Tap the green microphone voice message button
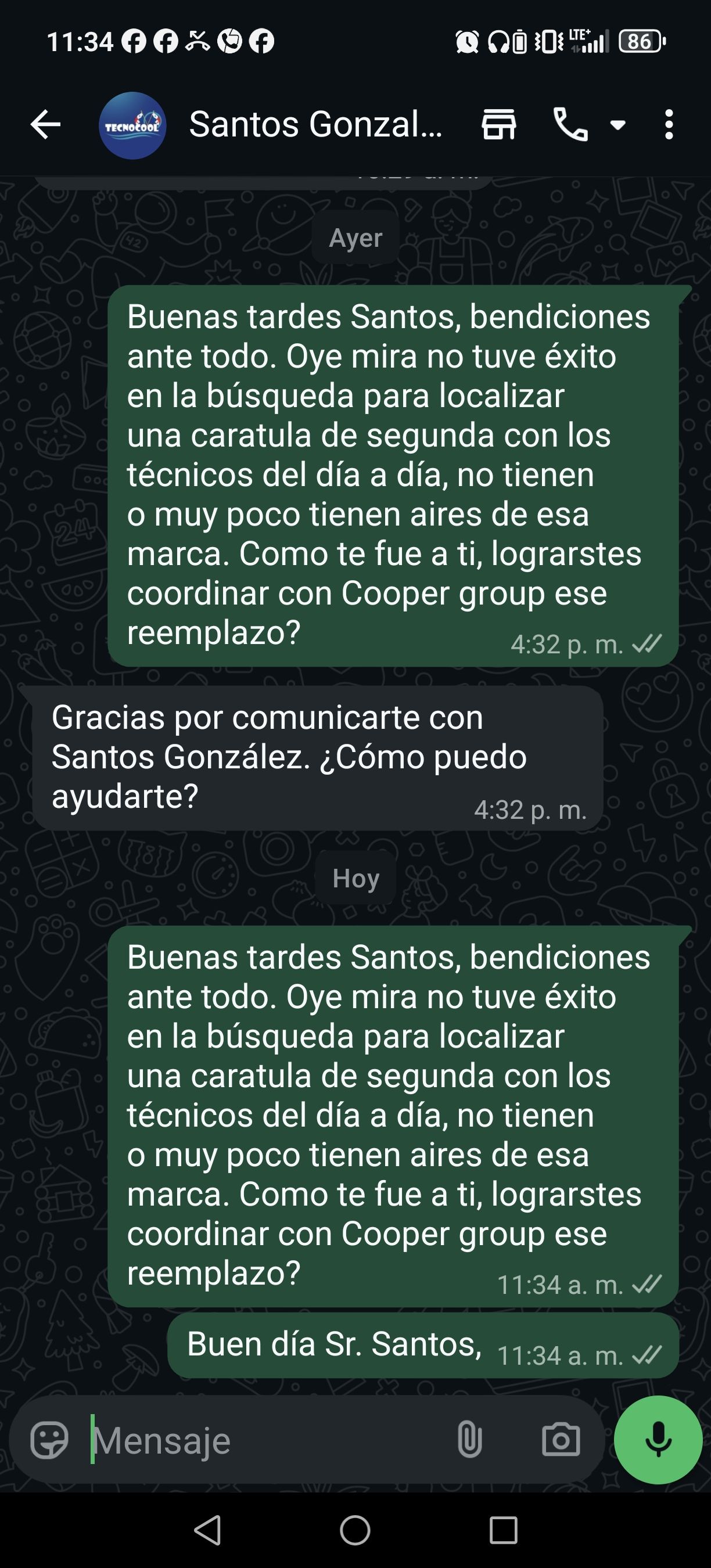Image resolution: width=711 pixels, height=1568 pixels. (658, 1440)
